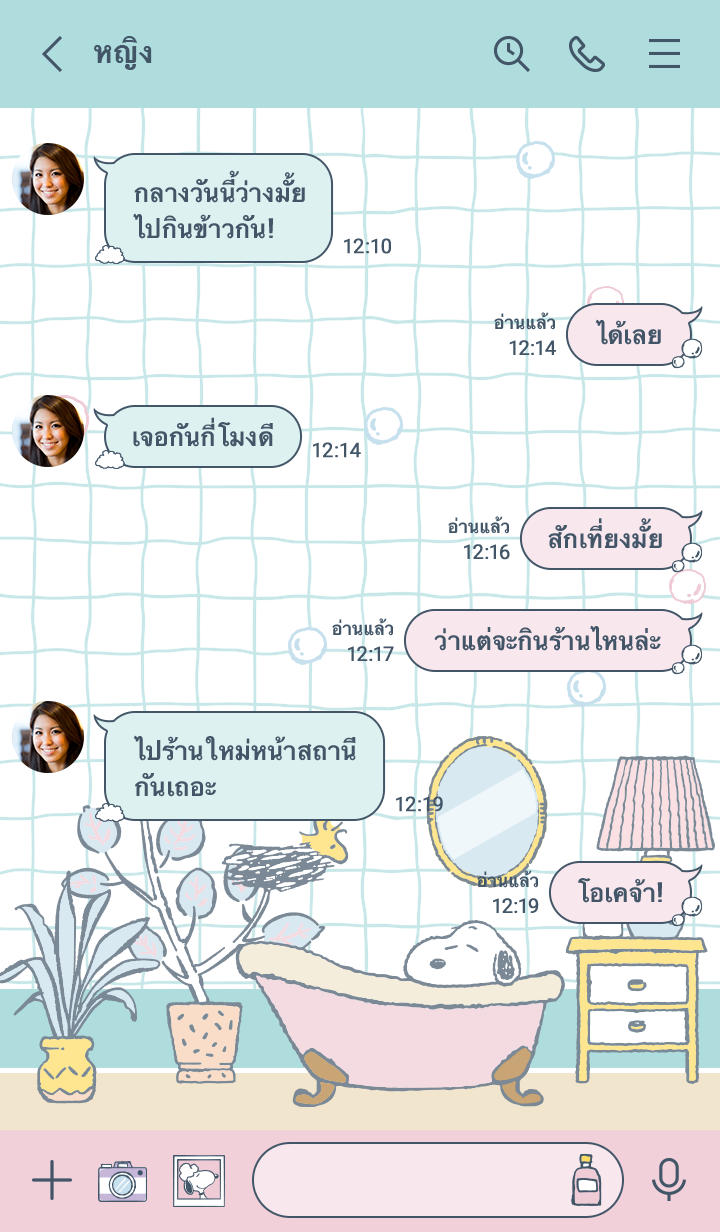Open the camera to take a photo
This screenshot has width=720, height=1232.
pos(122,1181)
